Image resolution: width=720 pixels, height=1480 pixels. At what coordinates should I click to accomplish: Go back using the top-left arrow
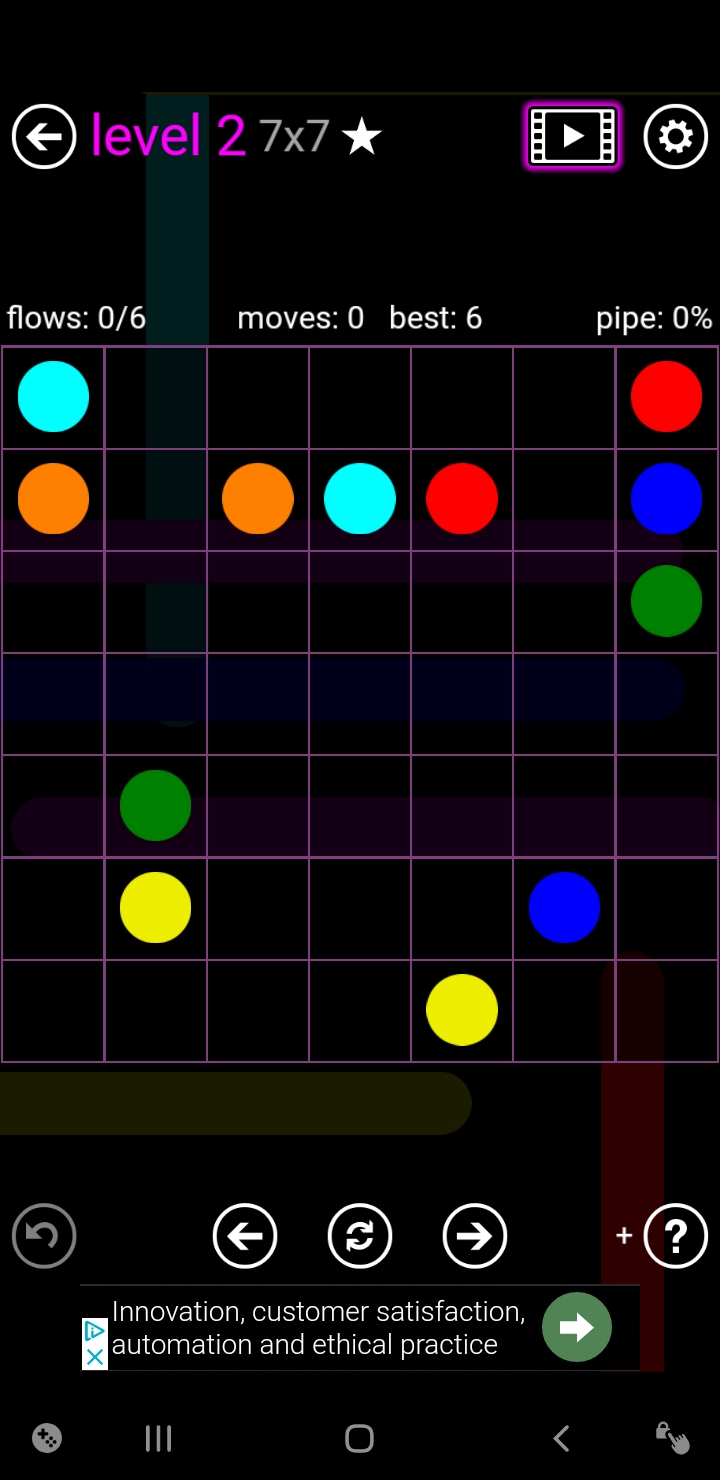pyautogui.click(x=44, y=136)
